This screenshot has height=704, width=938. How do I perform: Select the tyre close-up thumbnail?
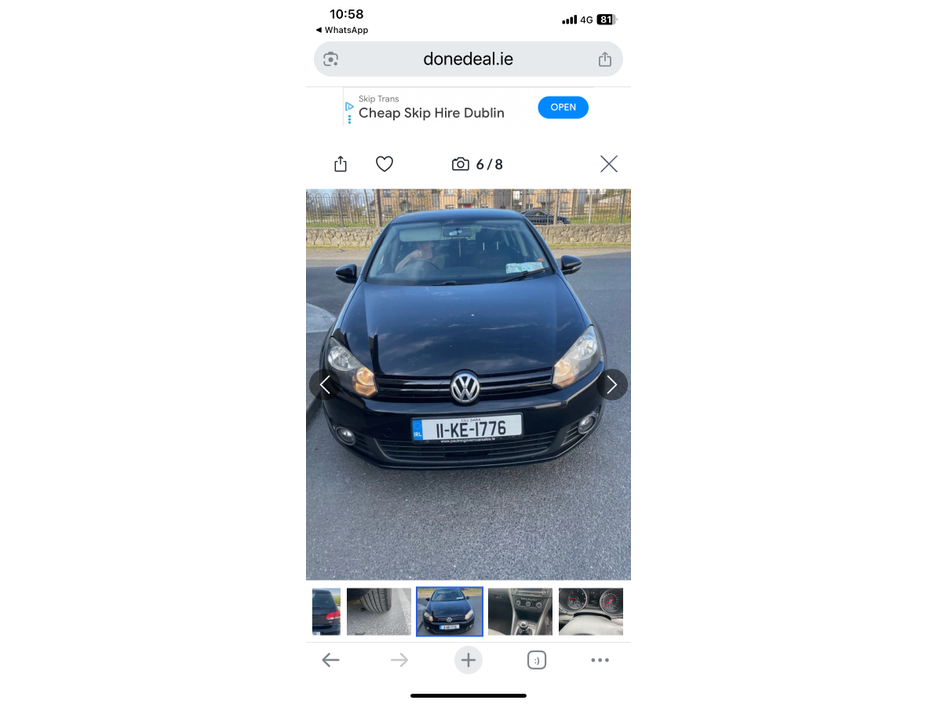click(x=379, y=611)
